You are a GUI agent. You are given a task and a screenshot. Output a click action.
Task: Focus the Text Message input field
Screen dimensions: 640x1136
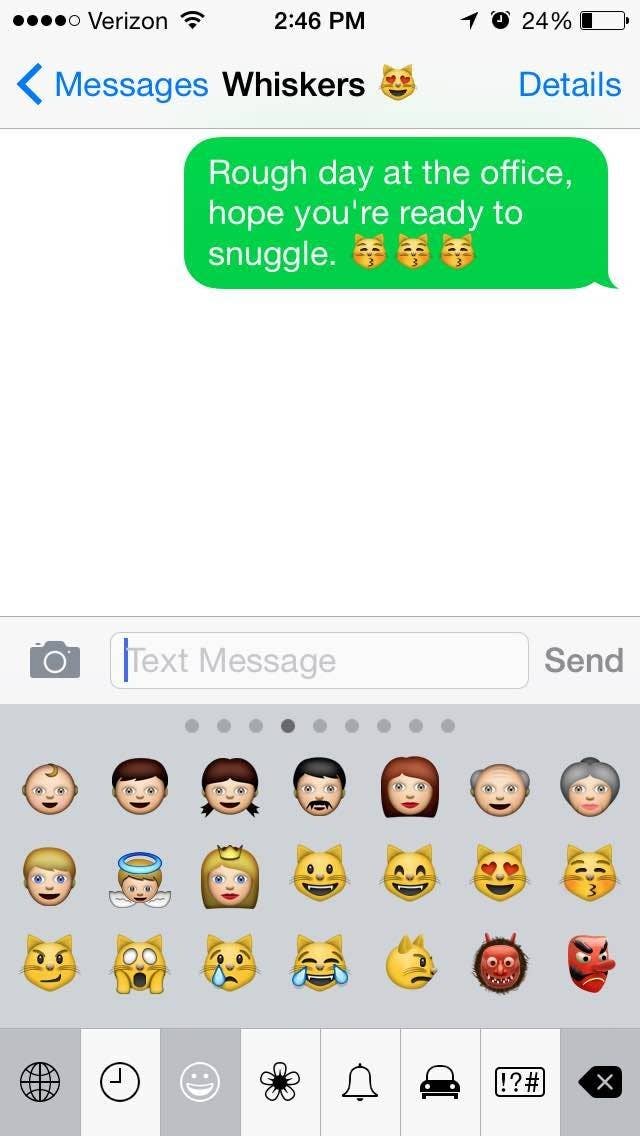tap(320, 660)
